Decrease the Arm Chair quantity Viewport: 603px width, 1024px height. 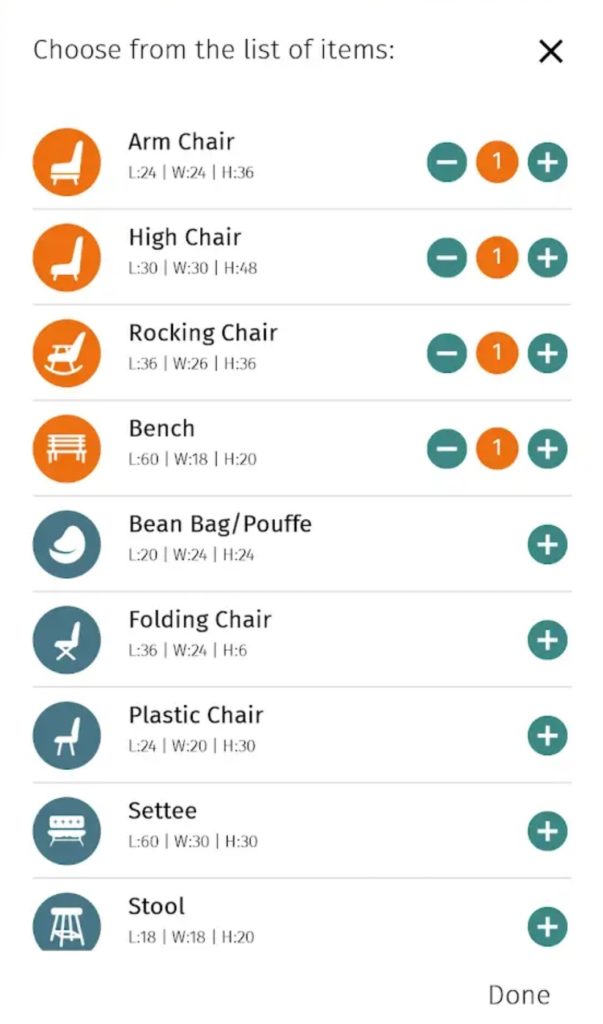tap(447, 162)
